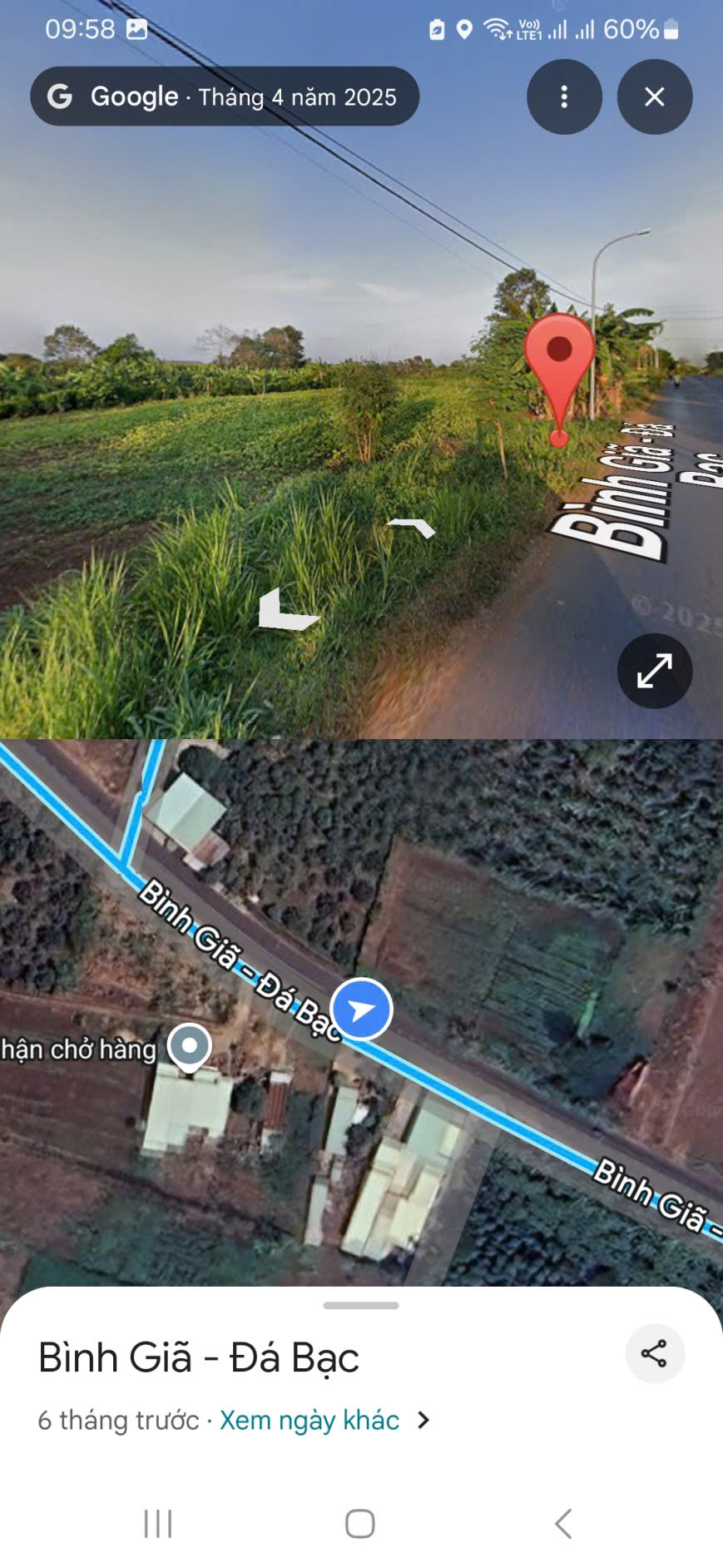Go back with the system back button

pyautogui.click(x=563, y=1524)
